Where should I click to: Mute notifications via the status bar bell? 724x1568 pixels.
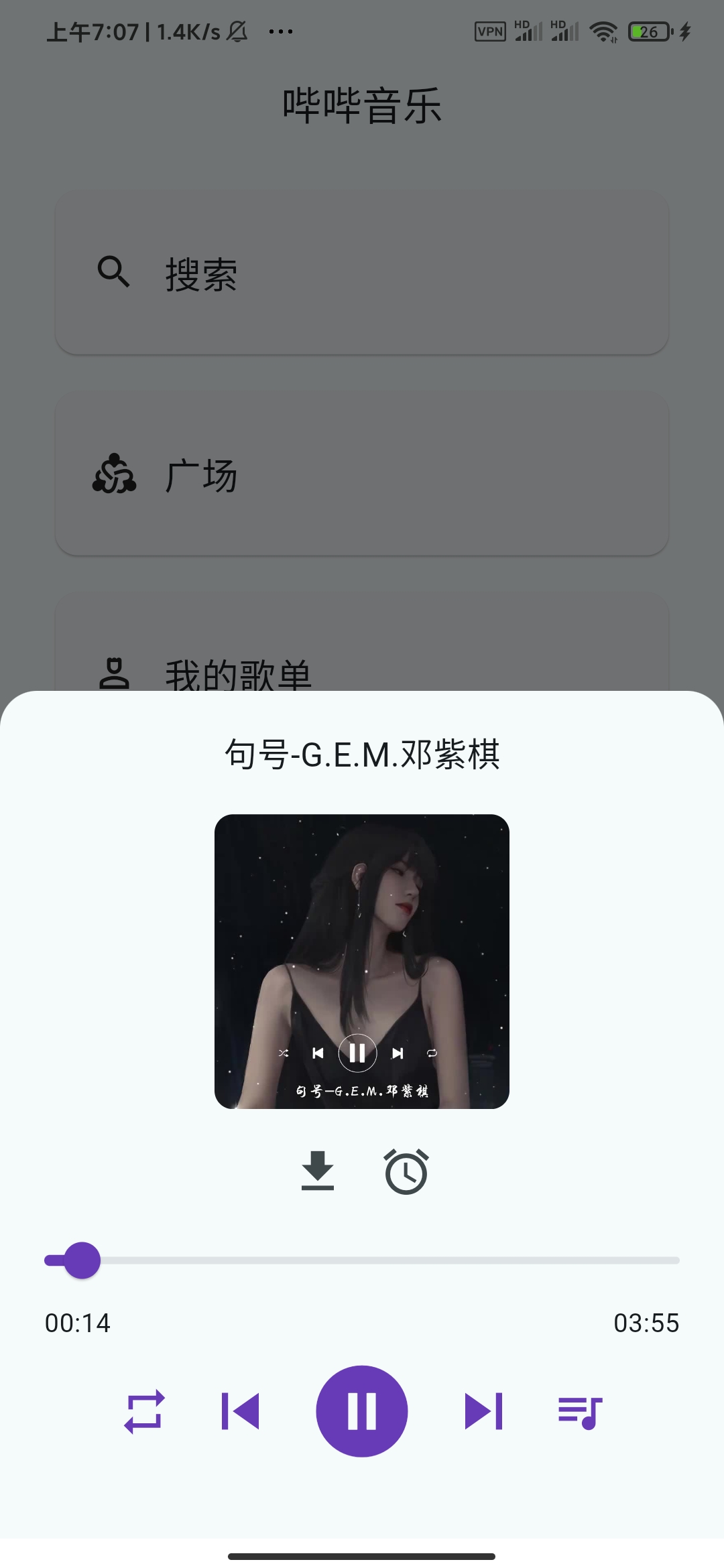tap(238, 30)
